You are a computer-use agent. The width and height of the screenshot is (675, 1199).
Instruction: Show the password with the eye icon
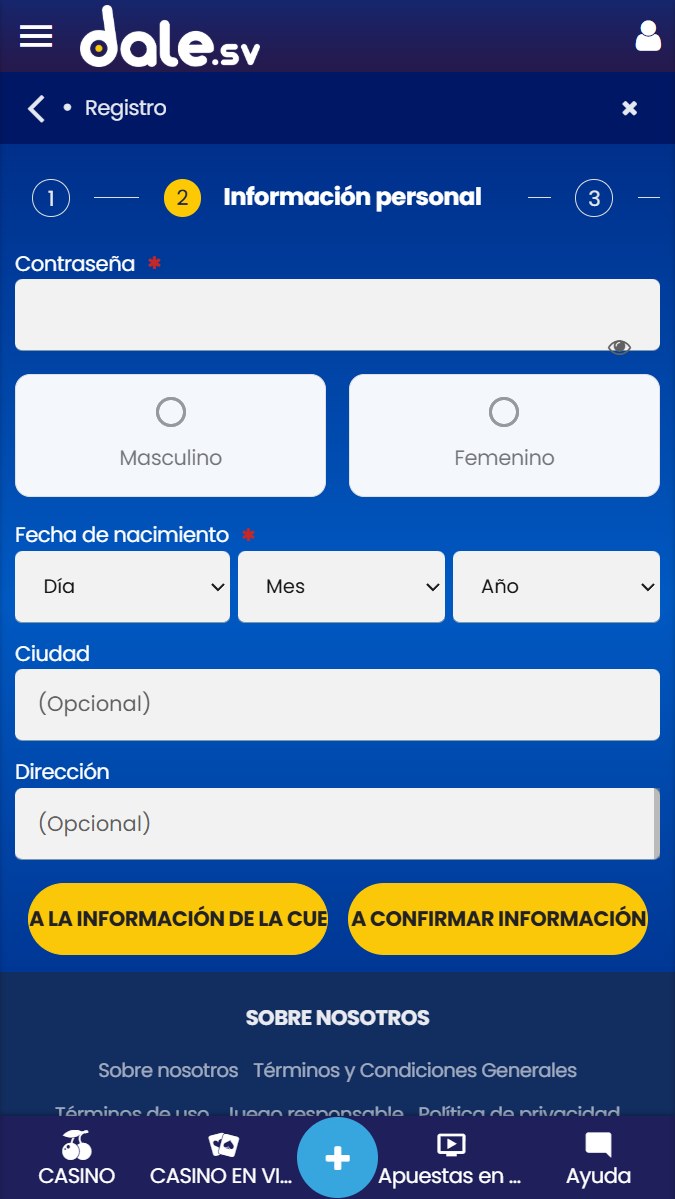point(620,347)
